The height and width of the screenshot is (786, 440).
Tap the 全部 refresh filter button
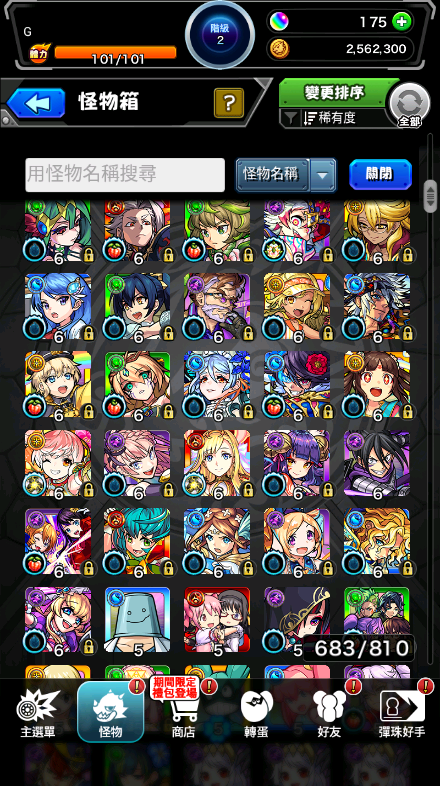coord(409,105)
